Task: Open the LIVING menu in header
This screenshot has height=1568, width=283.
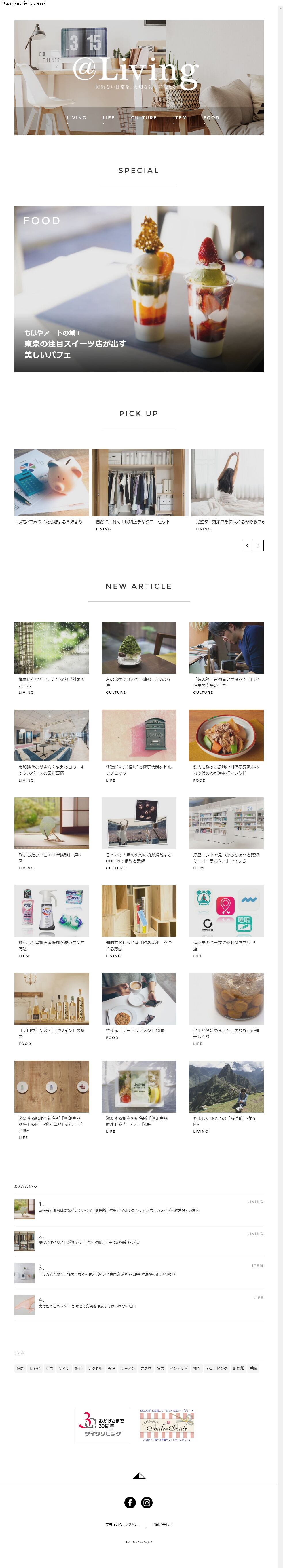Action: 76,117
